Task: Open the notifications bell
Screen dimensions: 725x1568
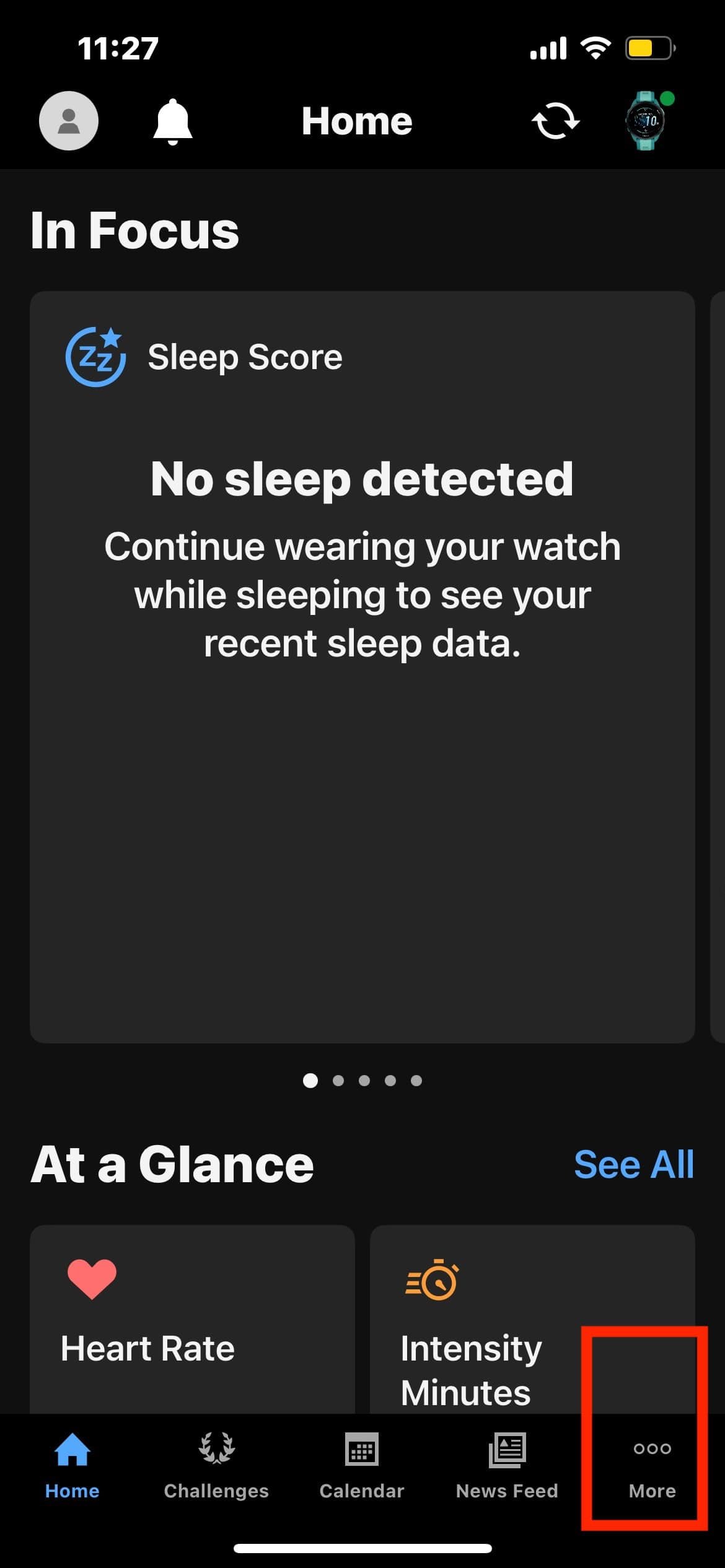Action: tap(173, 121)
